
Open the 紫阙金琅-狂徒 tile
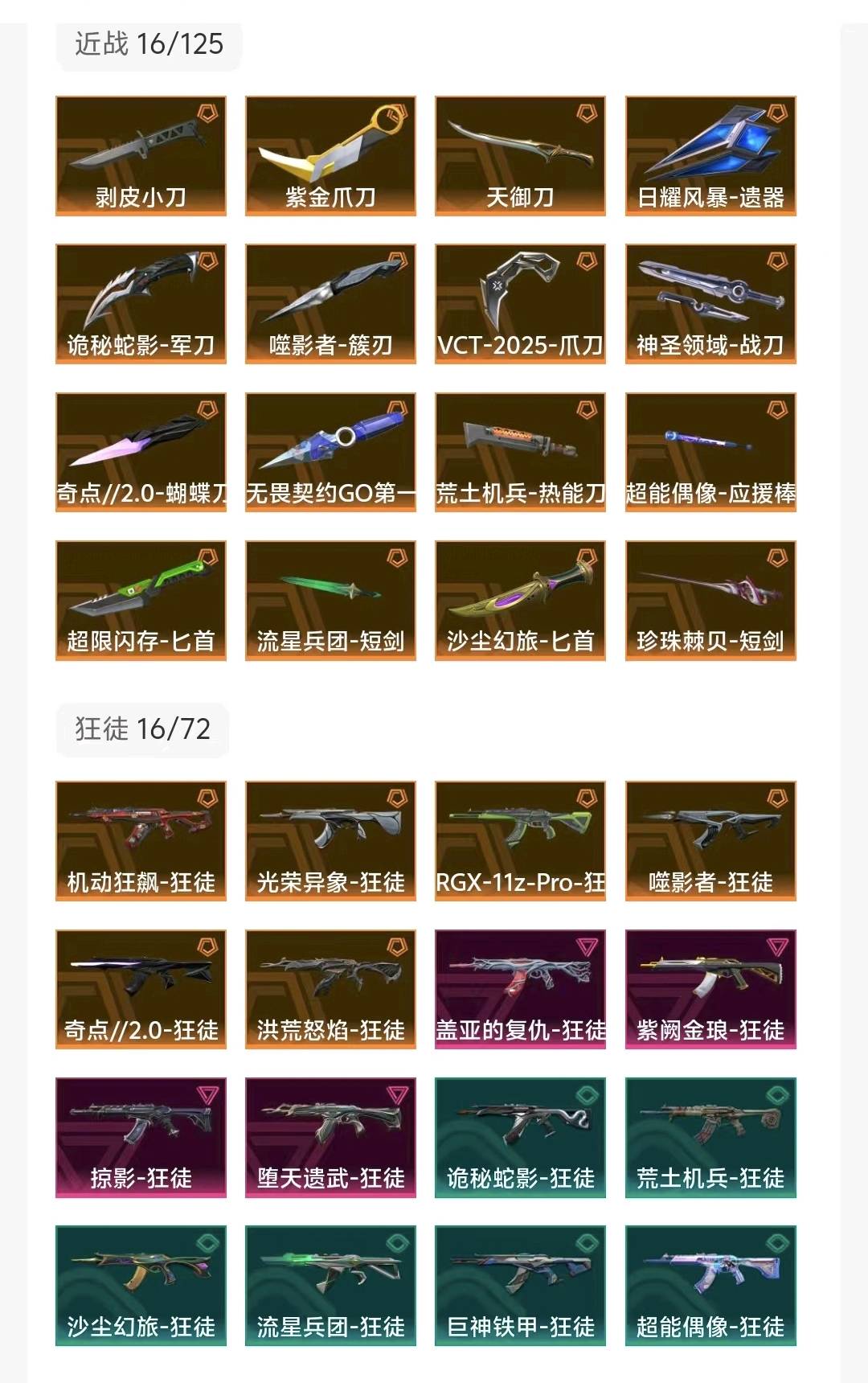[710, 989]
